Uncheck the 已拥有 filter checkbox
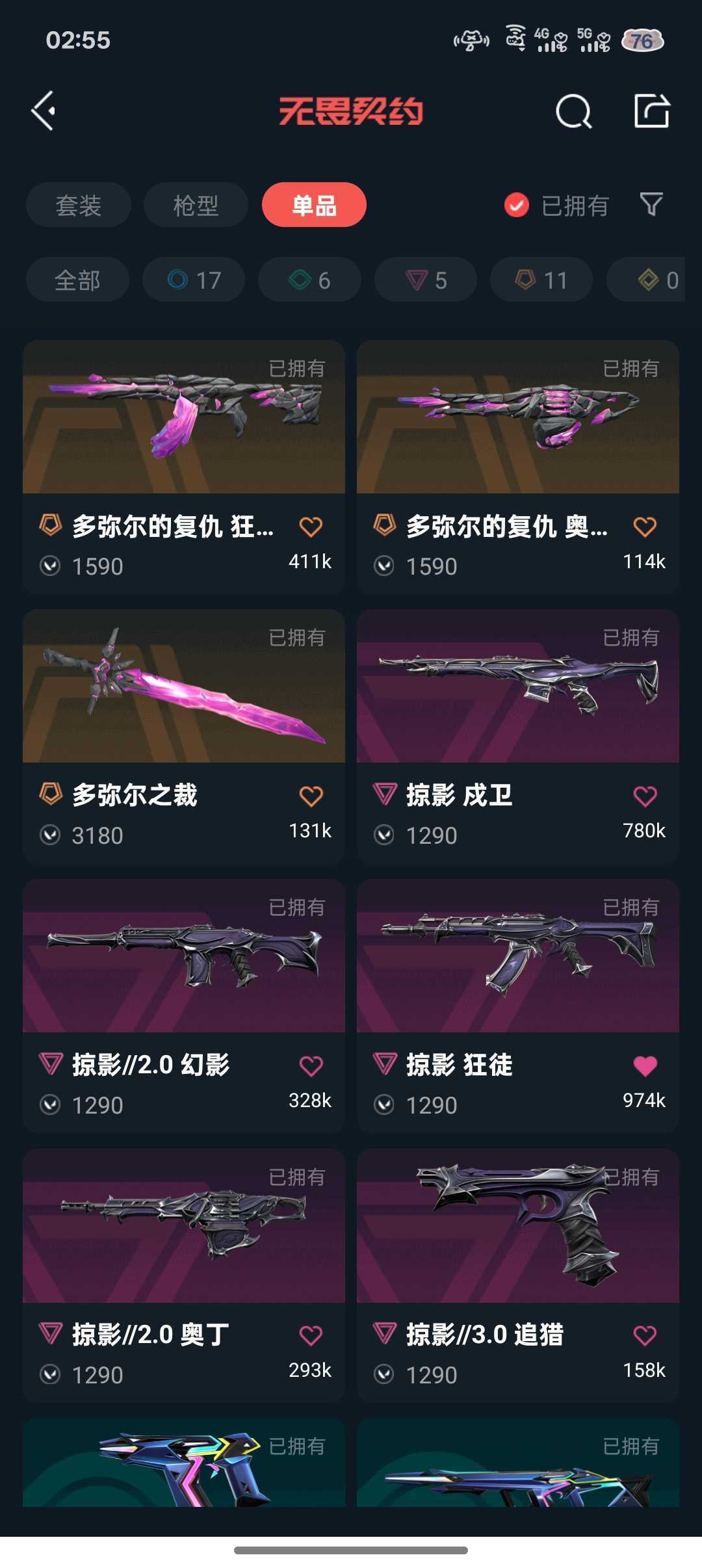 click(517, 205)
